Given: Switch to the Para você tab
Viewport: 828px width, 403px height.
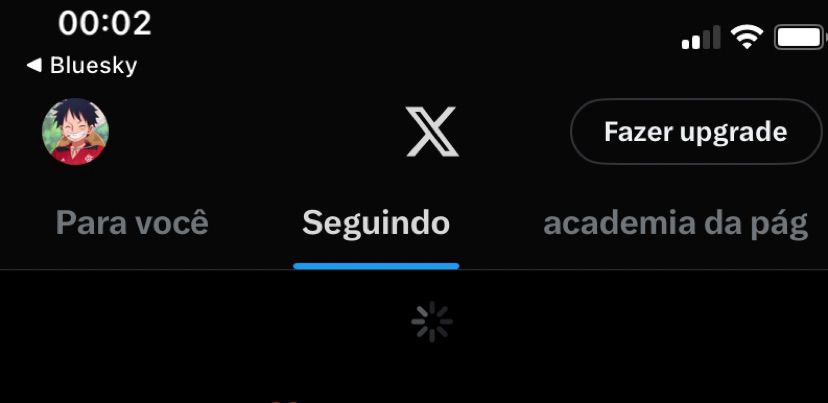Looking at the screenshot, I should (132, 222).
